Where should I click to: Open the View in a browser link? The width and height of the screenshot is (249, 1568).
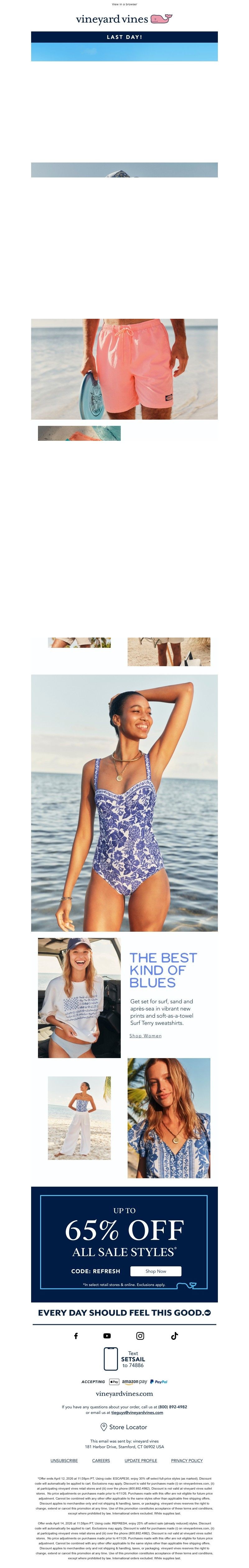pyautogui.click(x=124, y=4)
